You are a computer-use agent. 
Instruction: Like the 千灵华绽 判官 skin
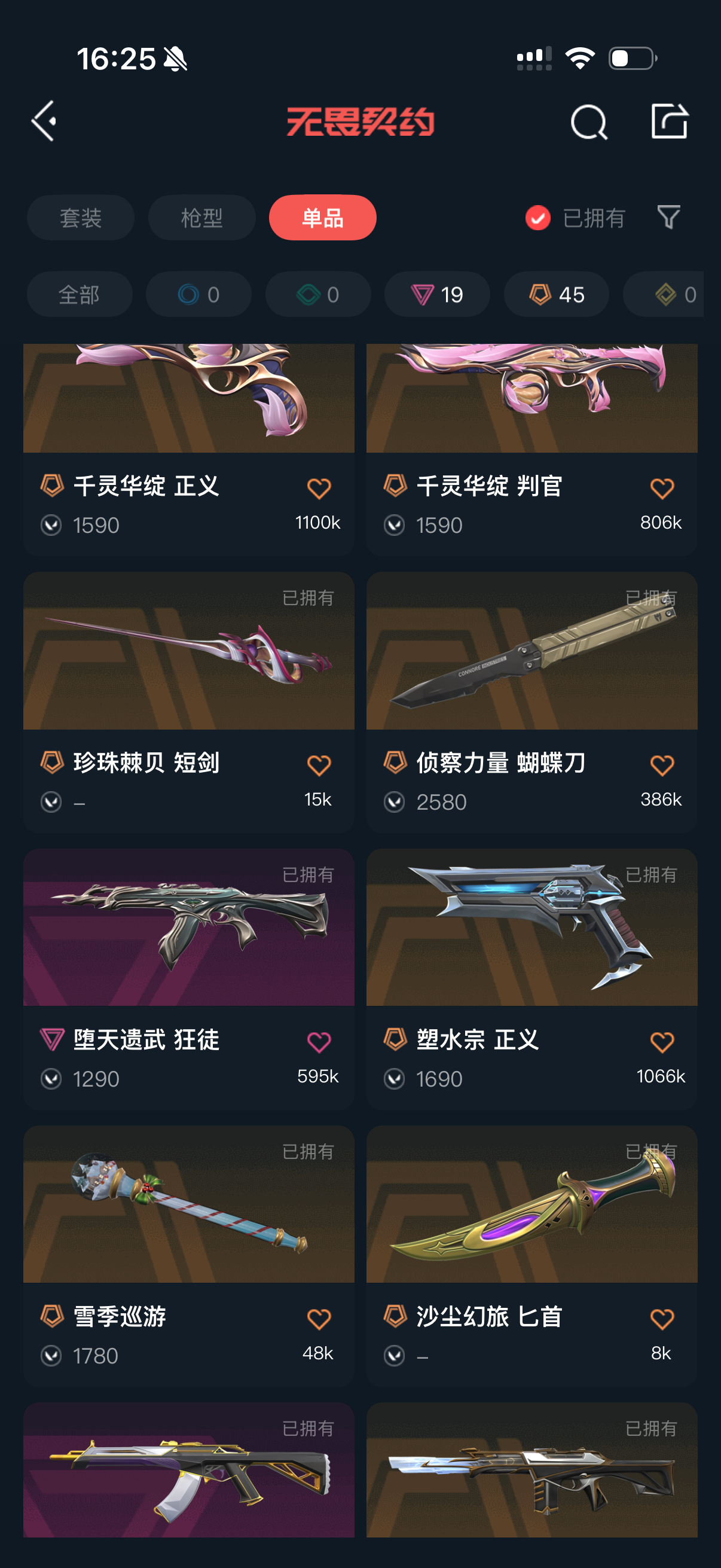click(661, 488)
